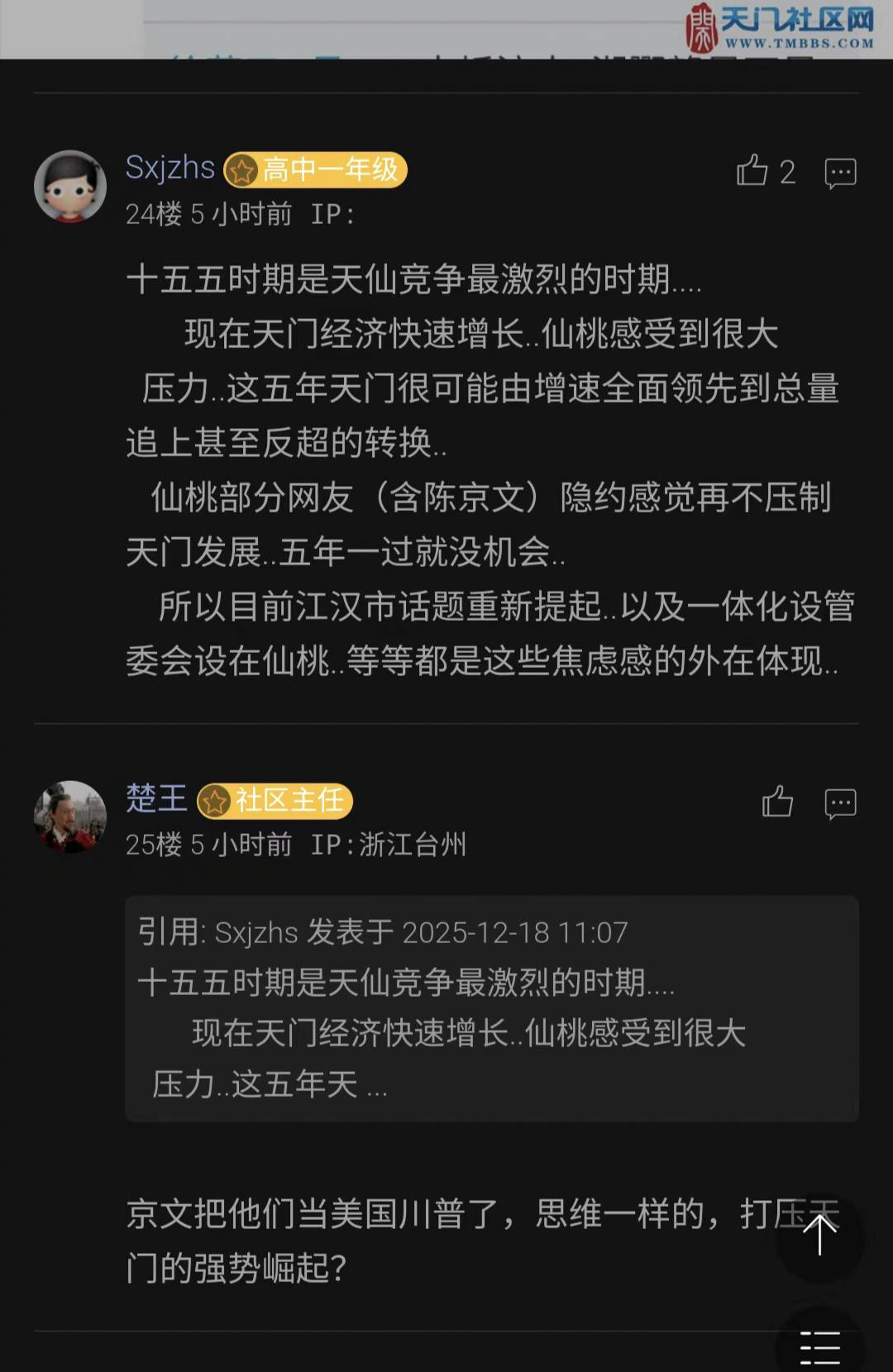Reply to Sxjzhs's comment via the comment icon
This screenshot has height=1372, width=893.
click(x=840, y=173)
